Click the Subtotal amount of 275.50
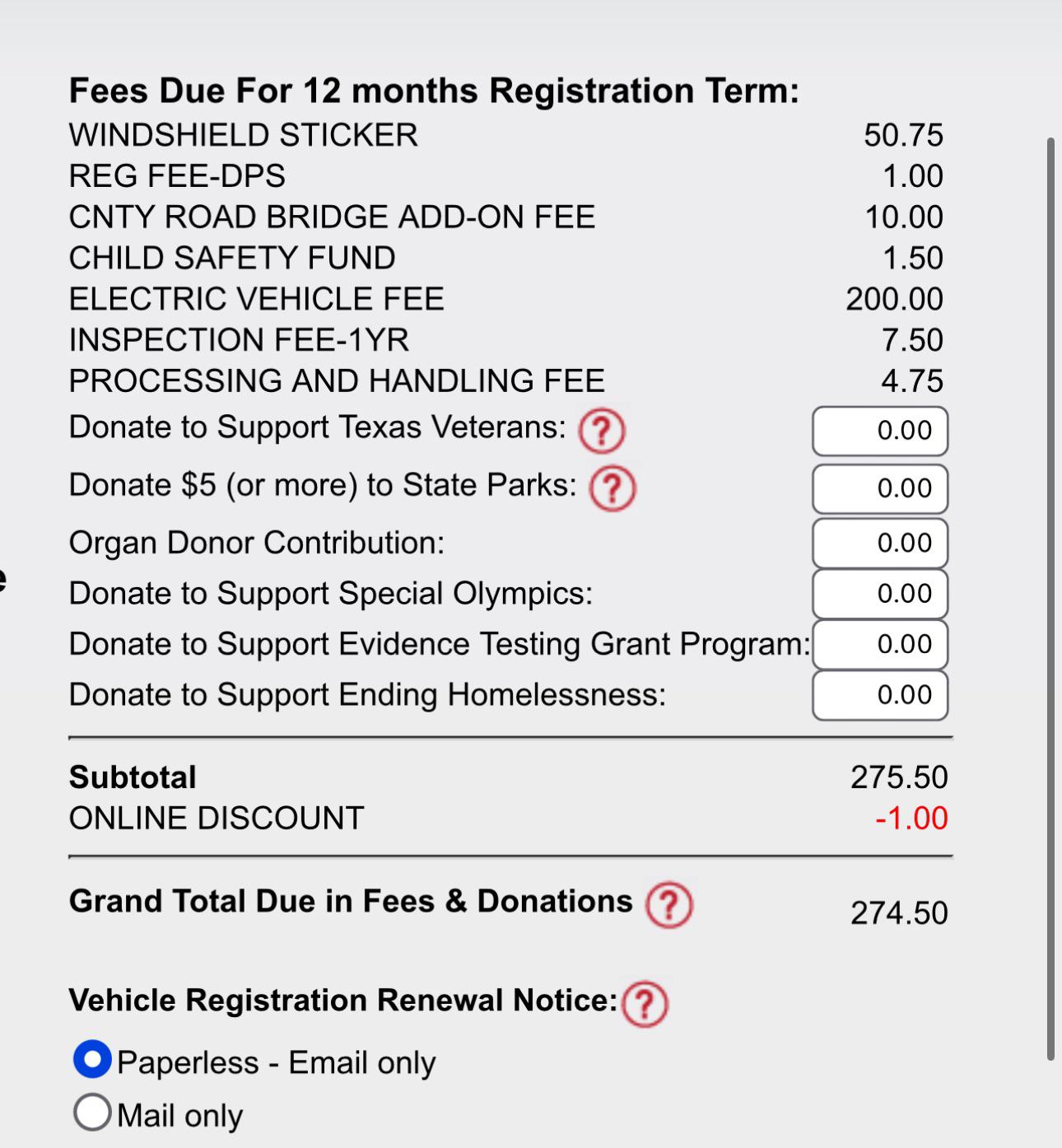The height and width of the screenshot is (1148, 1062). 901,775
